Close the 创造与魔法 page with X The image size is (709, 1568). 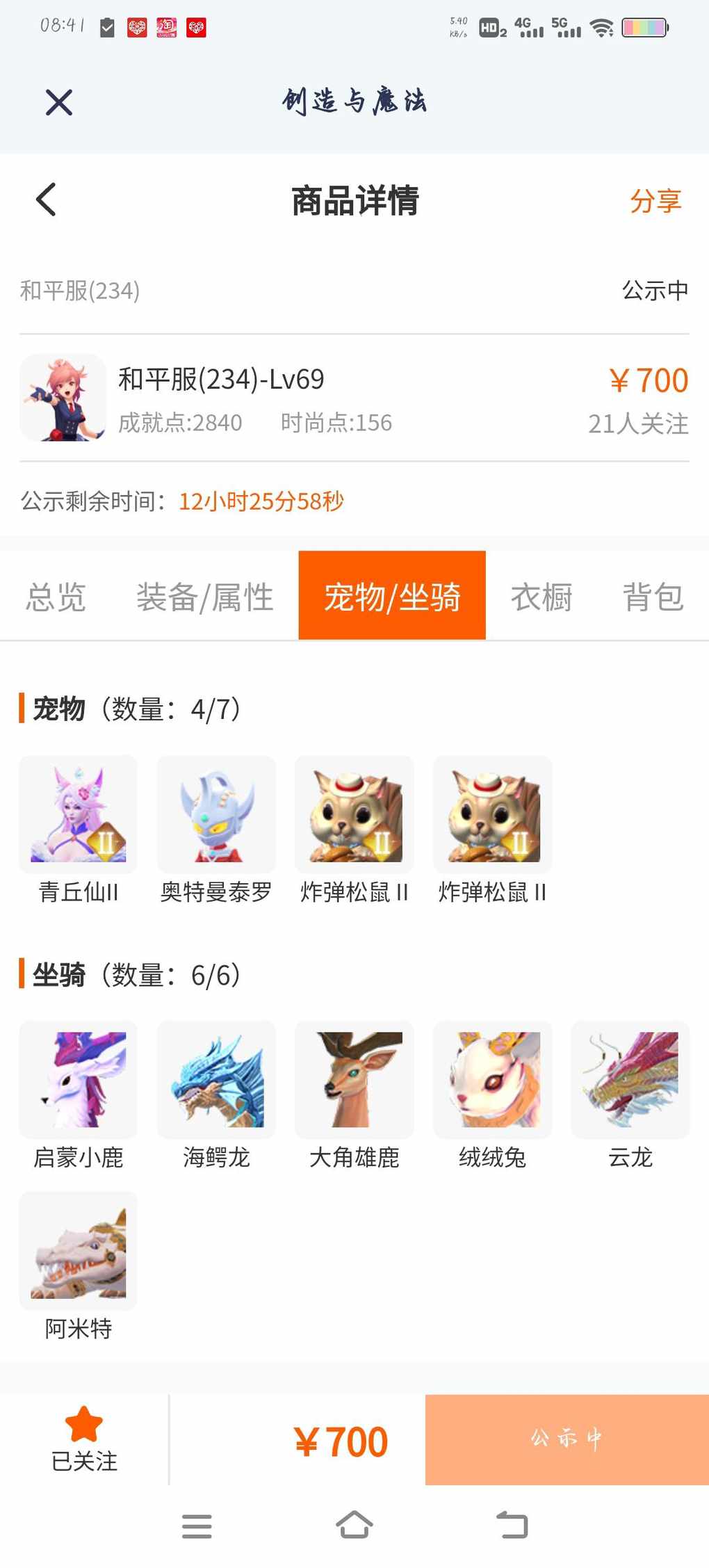click(x=59, y=102)
